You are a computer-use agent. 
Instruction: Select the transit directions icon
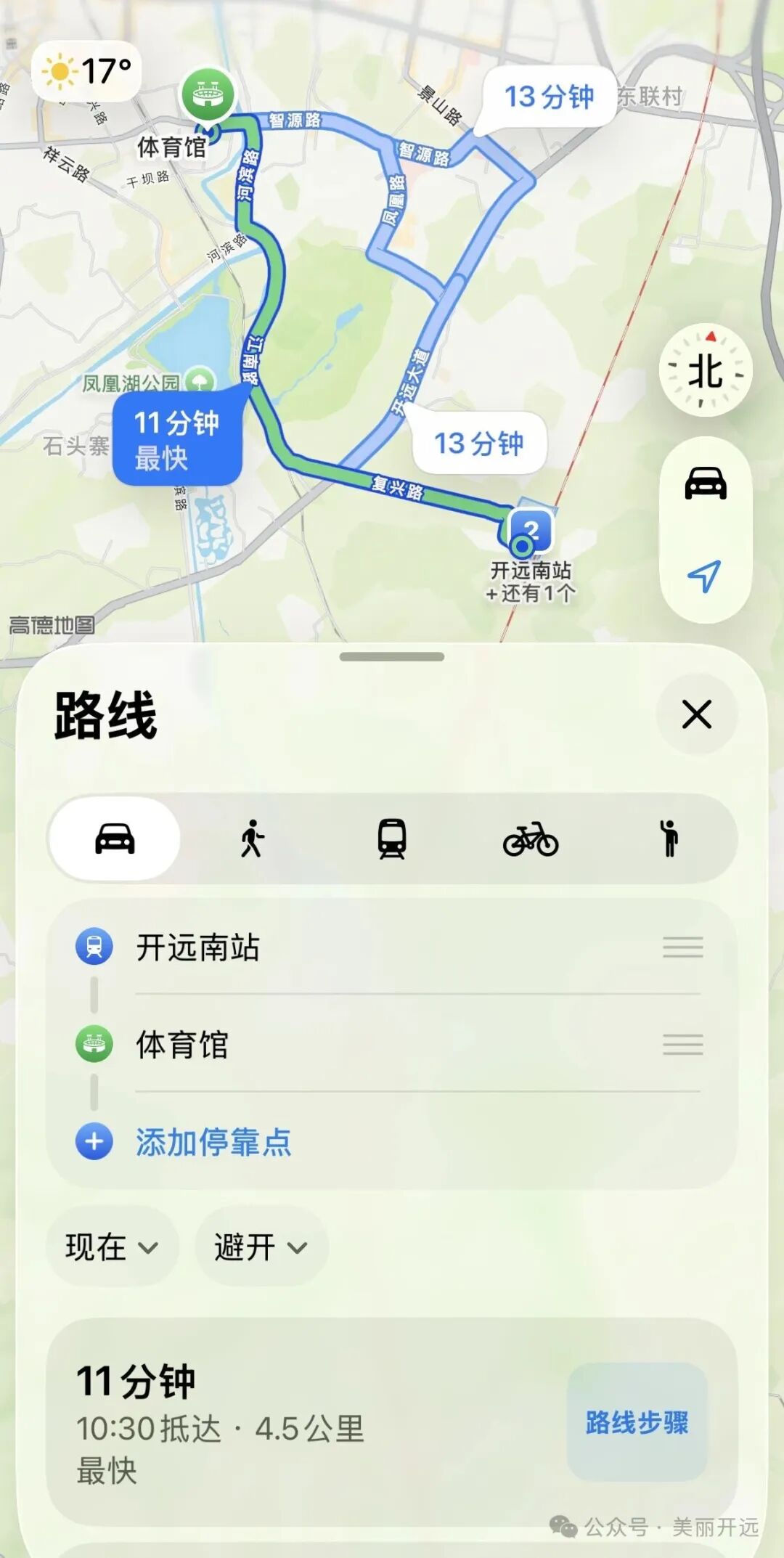[x=392, y=838]
